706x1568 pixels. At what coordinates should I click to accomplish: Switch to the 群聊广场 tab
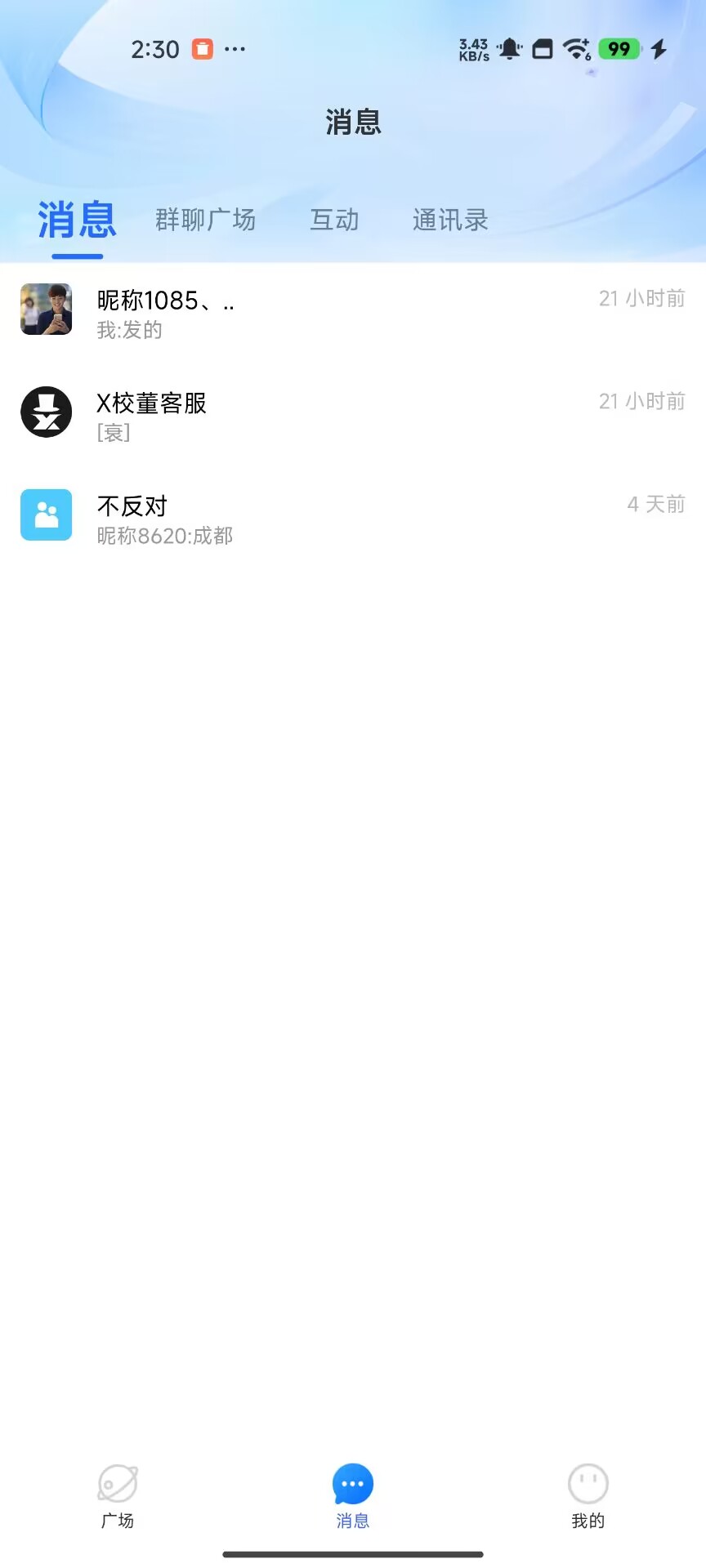[x=205, y=220]
